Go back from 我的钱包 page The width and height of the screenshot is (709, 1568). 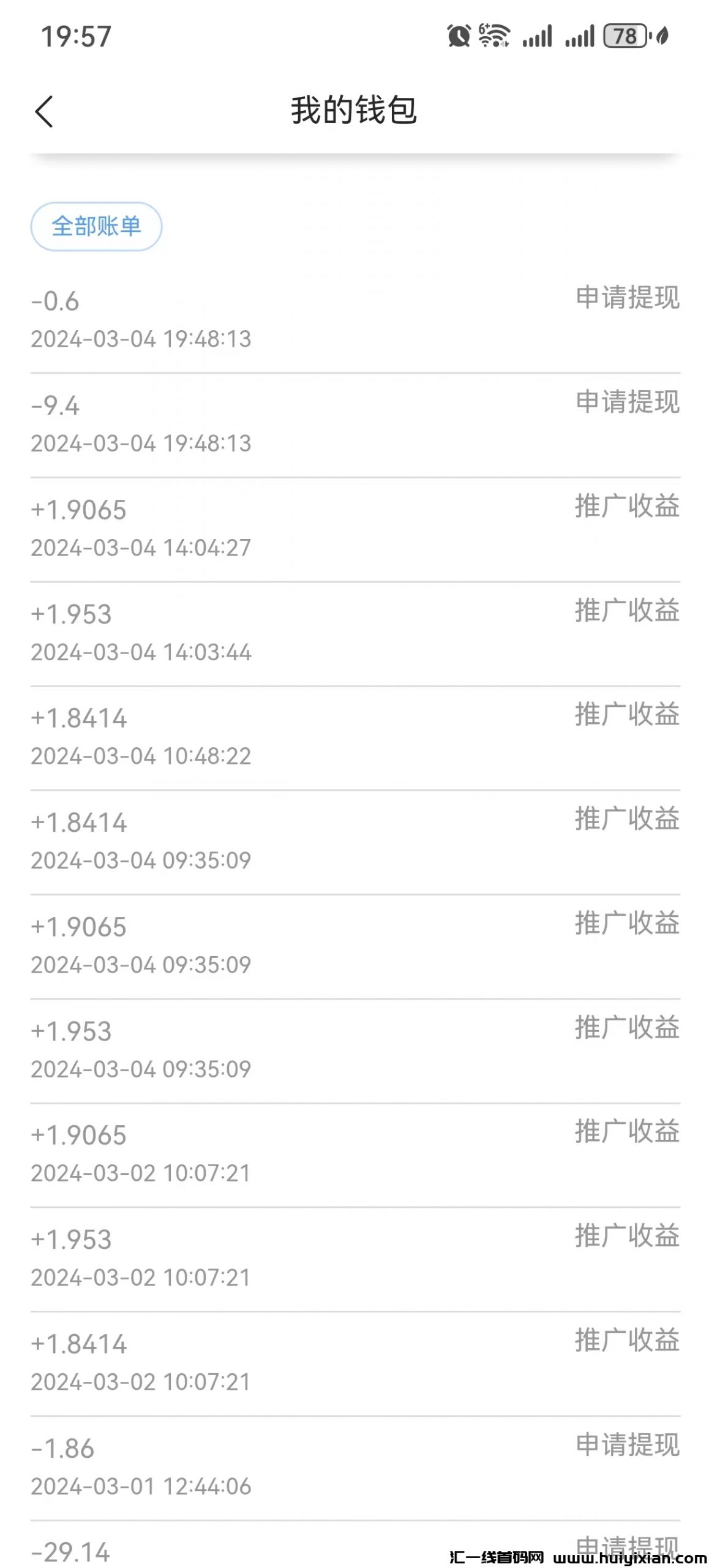(x=44, y=111)
